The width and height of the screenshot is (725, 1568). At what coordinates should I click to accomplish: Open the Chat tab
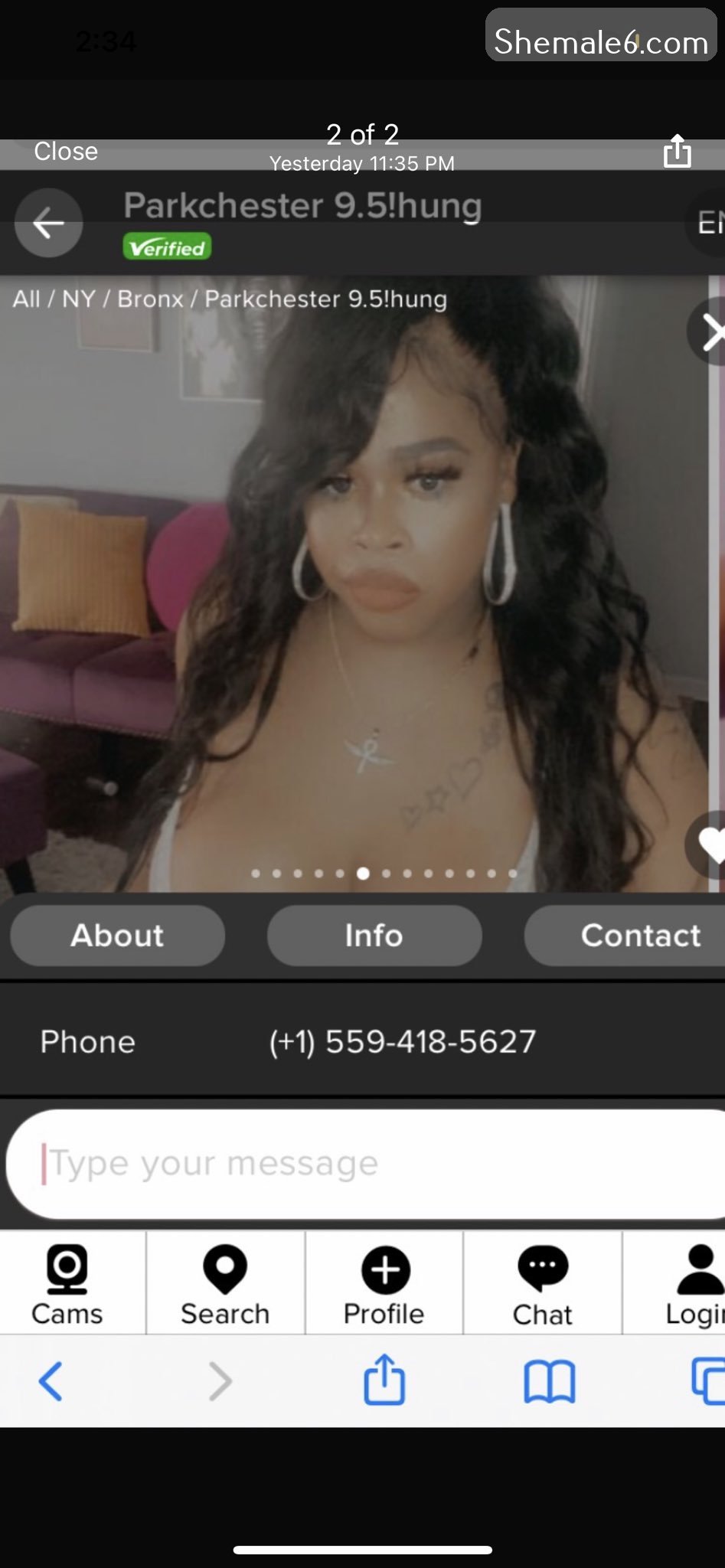click(x=543, y=1285)
